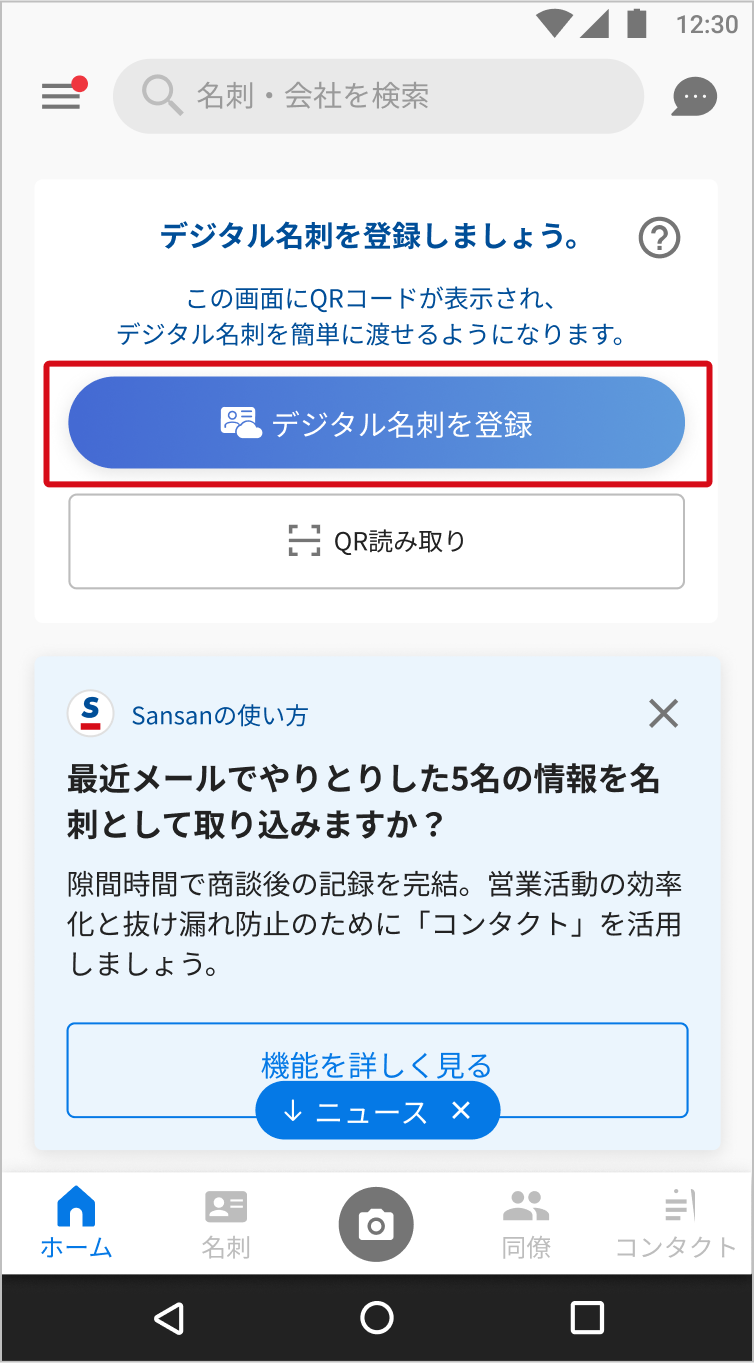
Task: Switch to the コンタクト tab
Action: pos(676,1223)
